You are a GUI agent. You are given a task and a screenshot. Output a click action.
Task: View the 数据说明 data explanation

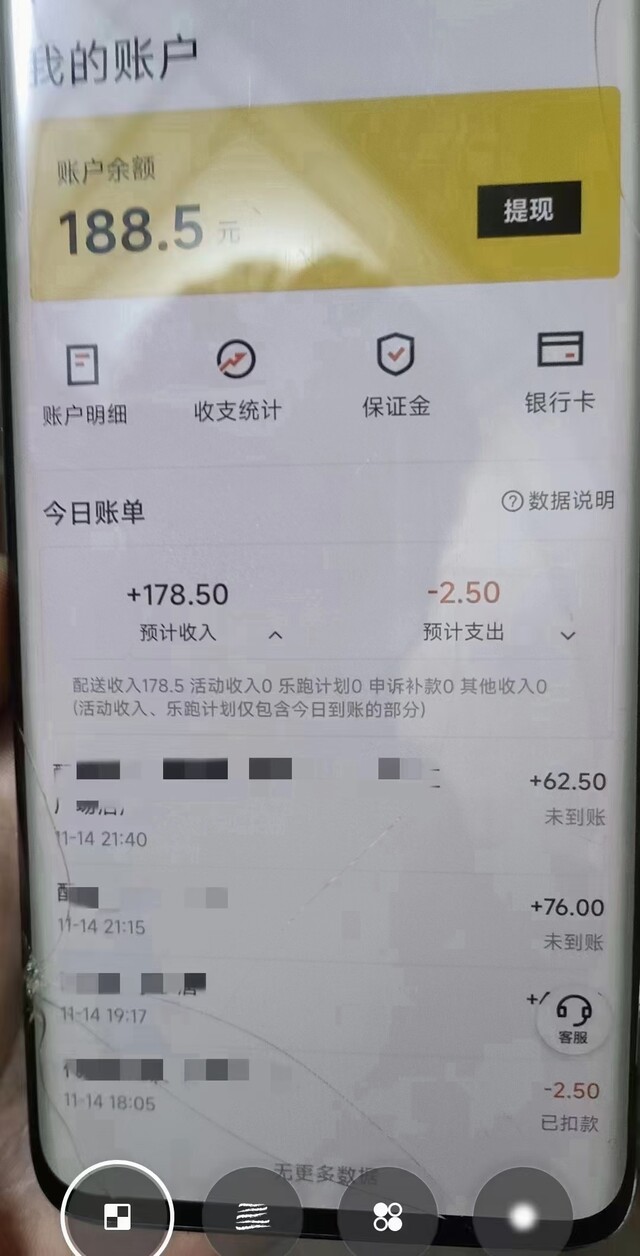pos(558,500)
